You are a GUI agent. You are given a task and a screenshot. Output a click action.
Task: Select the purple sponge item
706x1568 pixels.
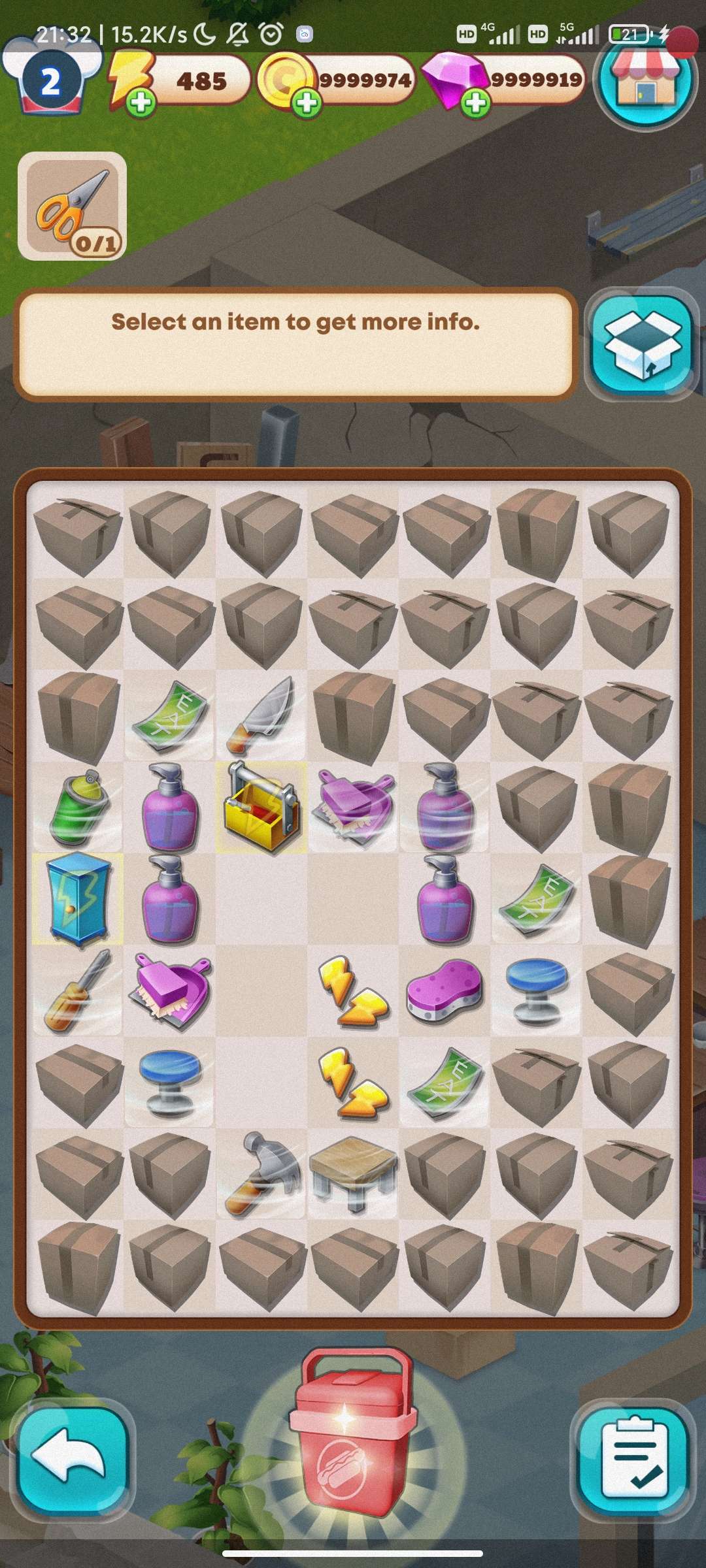[x=445, y=990]
